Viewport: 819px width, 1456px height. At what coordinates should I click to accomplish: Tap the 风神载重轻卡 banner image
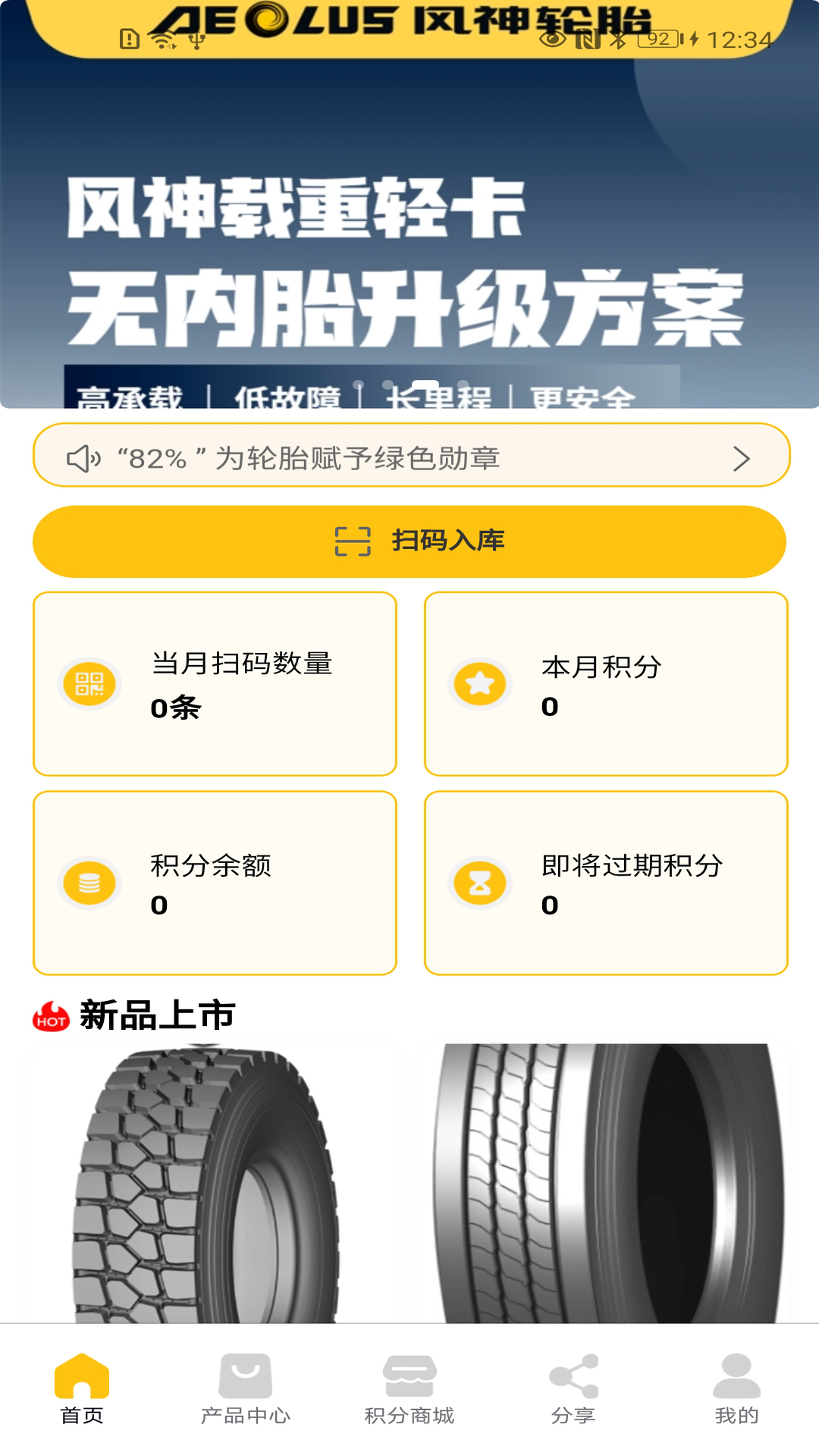tap(409, 227)
